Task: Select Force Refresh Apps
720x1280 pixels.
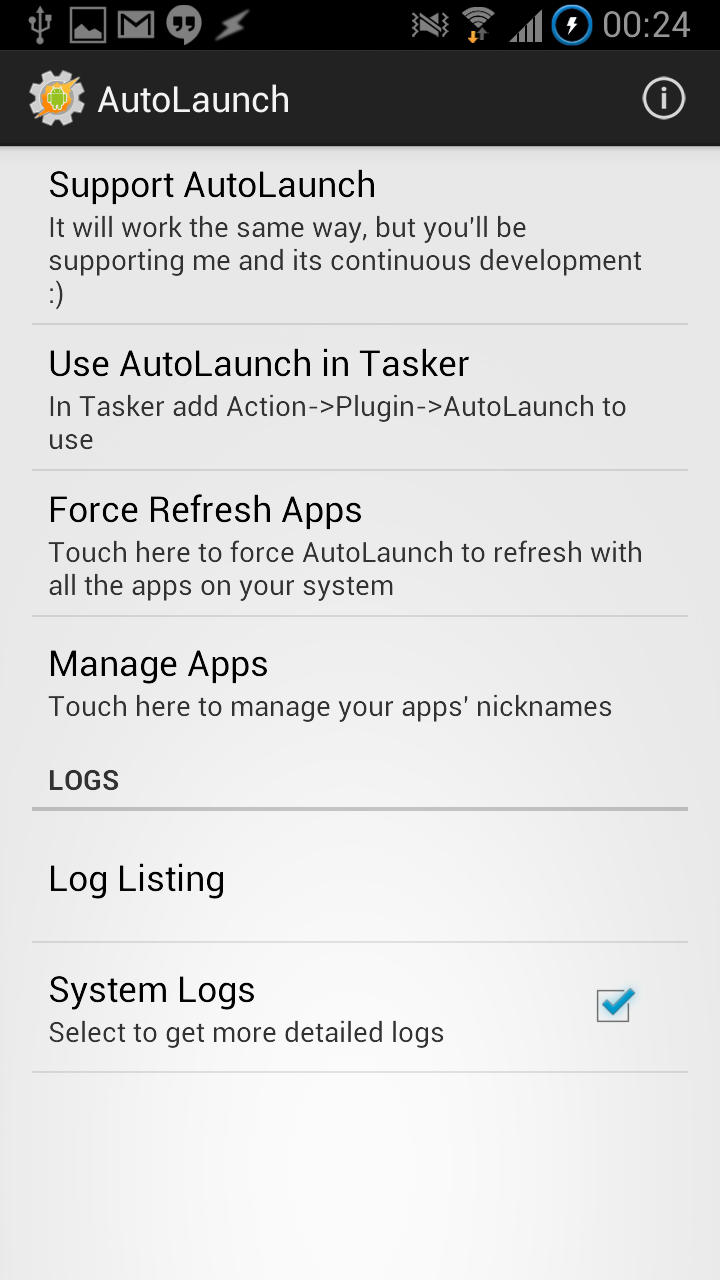Action: (x=360, y=544)
